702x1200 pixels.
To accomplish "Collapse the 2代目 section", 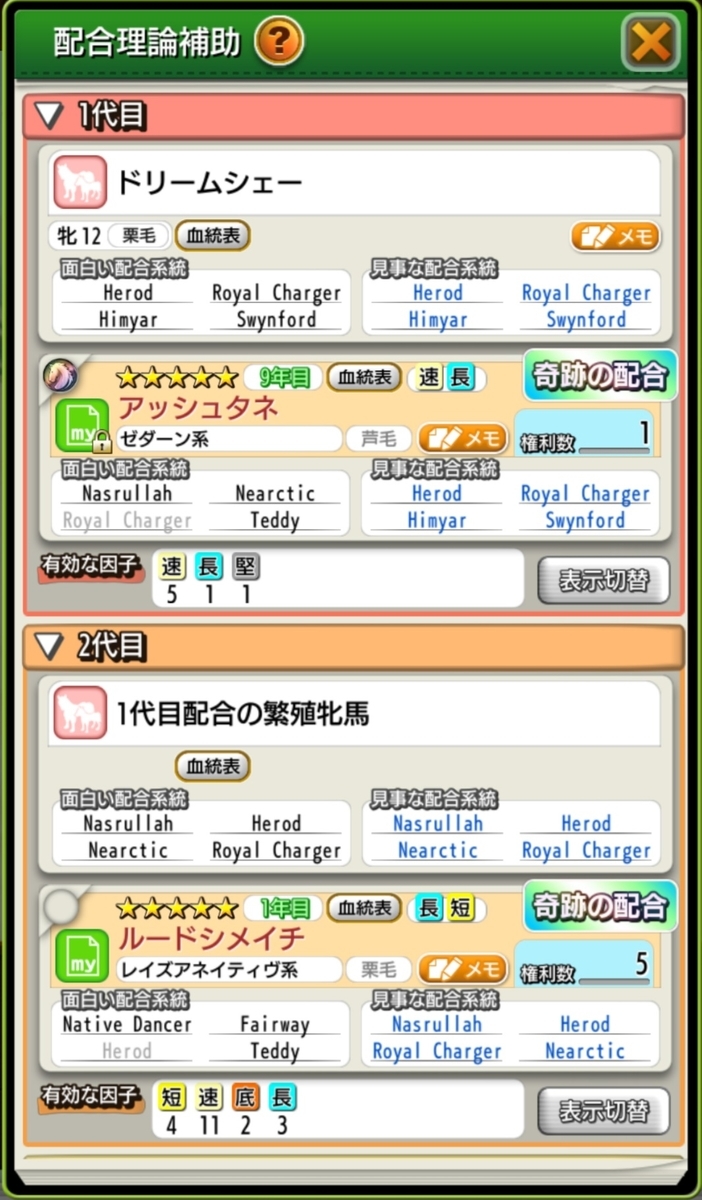I will click(49, 647).
